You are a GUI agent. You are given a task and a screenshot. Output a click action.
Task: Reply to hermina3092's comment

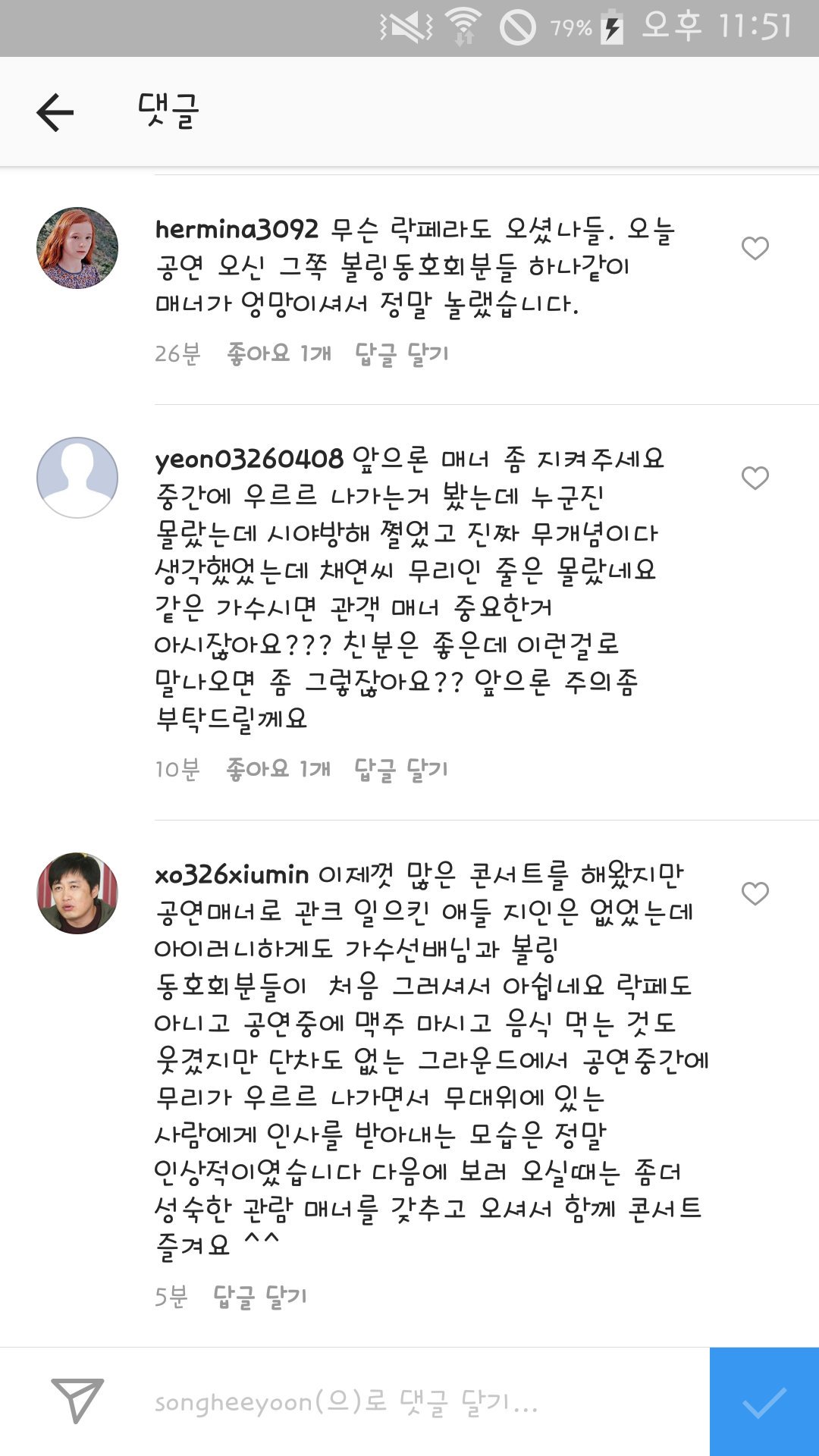coord(402,354)
